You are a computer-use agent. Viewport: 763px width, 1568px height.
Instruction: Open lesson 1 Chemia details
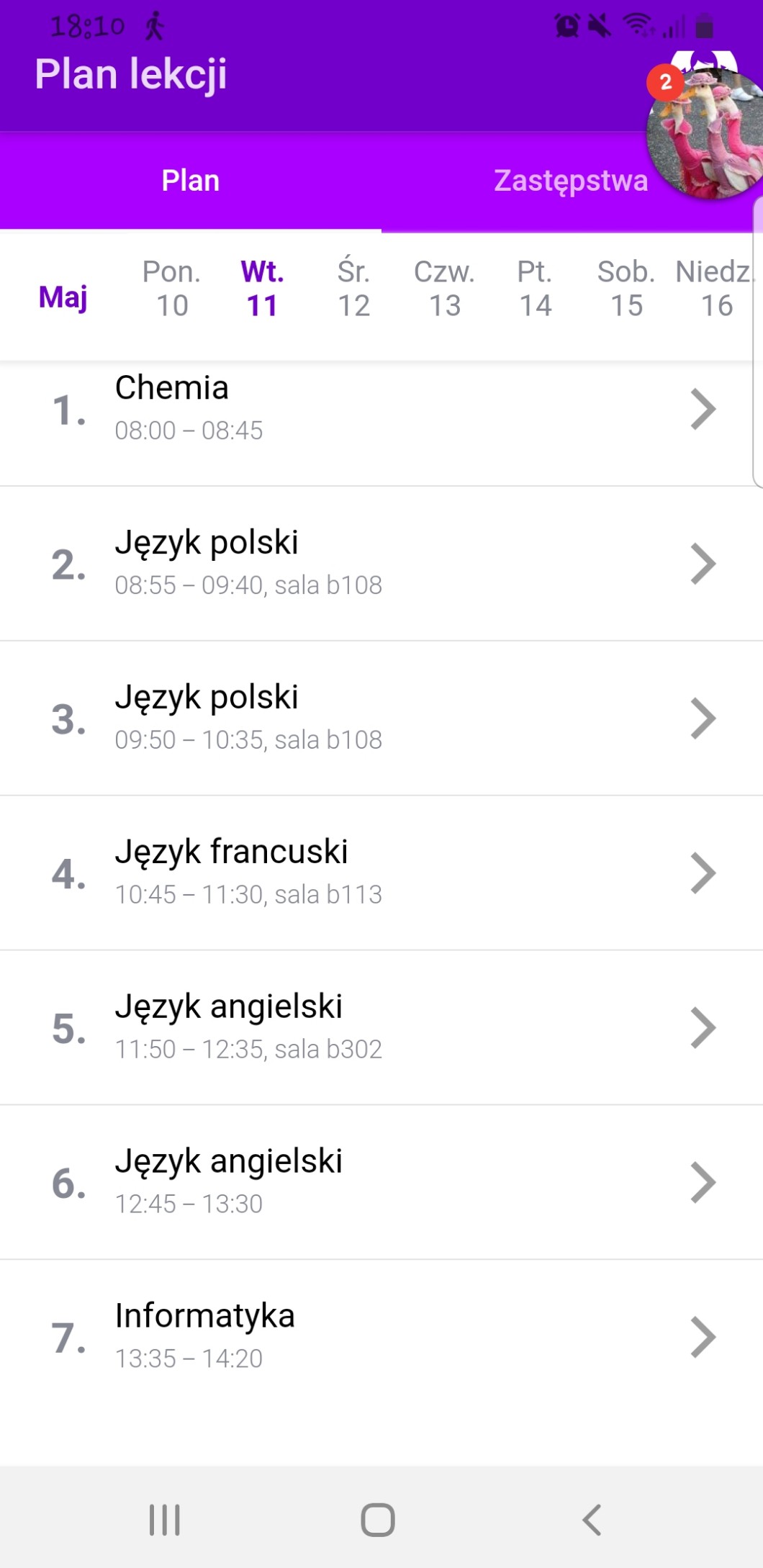pos(381,409)
